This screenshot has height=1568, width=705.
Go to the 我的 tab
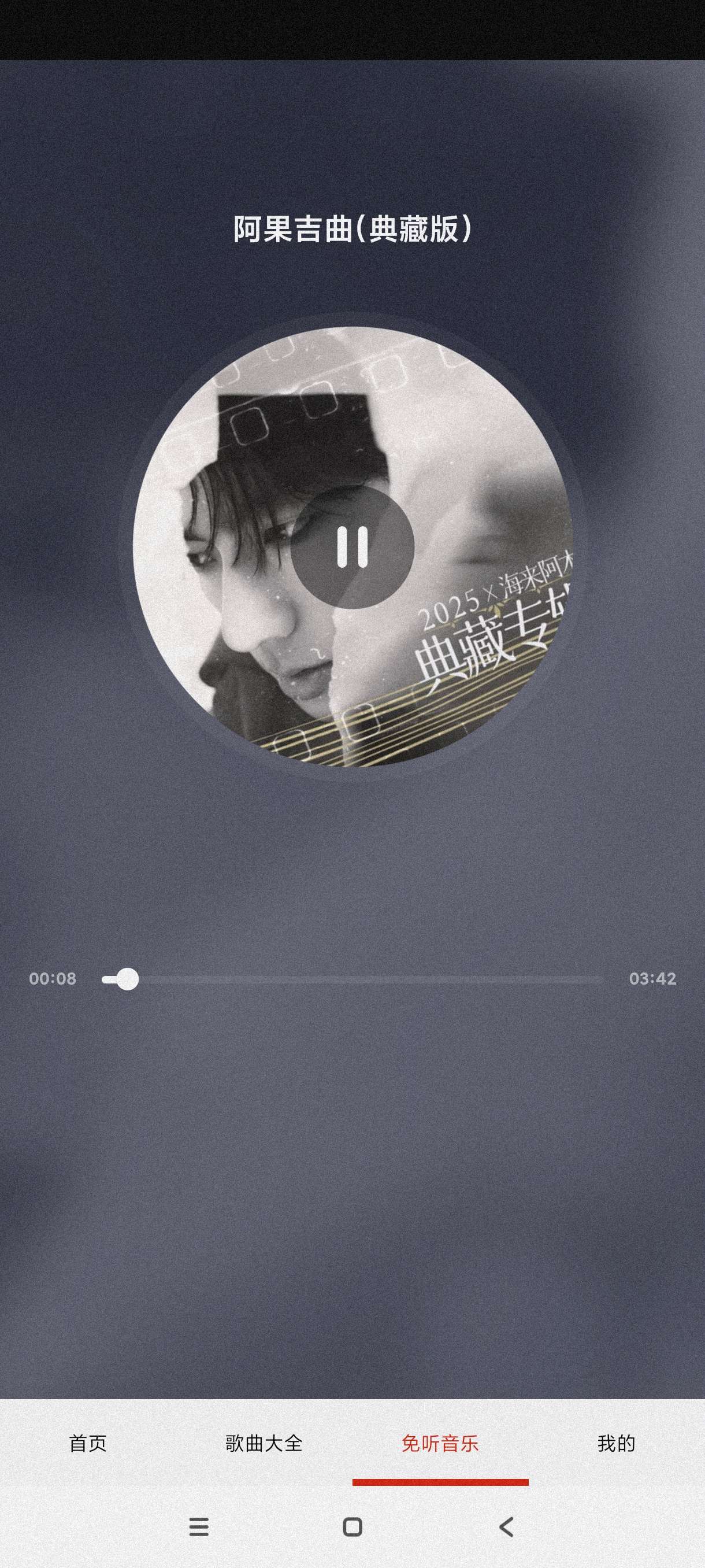tap(616, 1443)
